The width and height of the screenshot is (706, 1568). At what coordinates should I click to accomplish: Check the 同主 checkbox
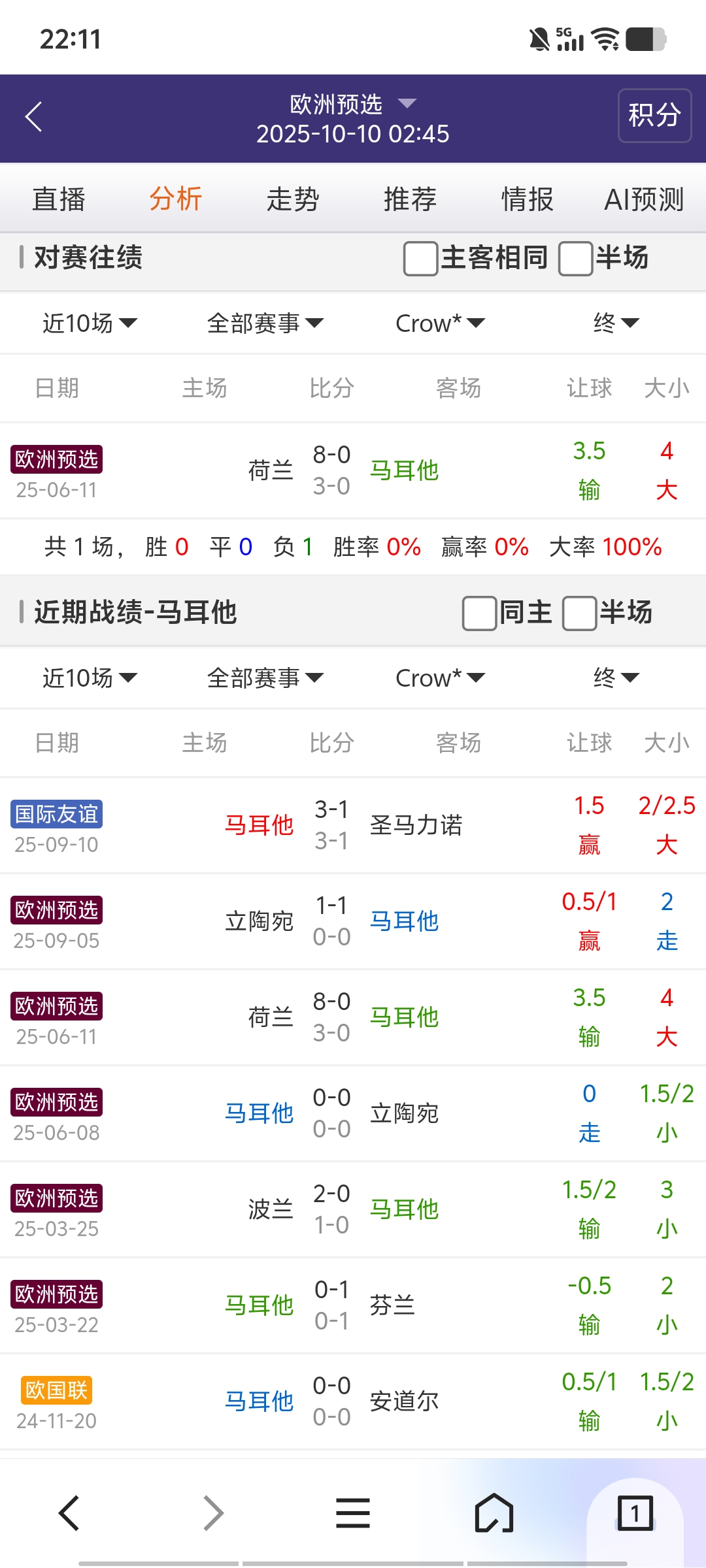(x=479, y=613)
